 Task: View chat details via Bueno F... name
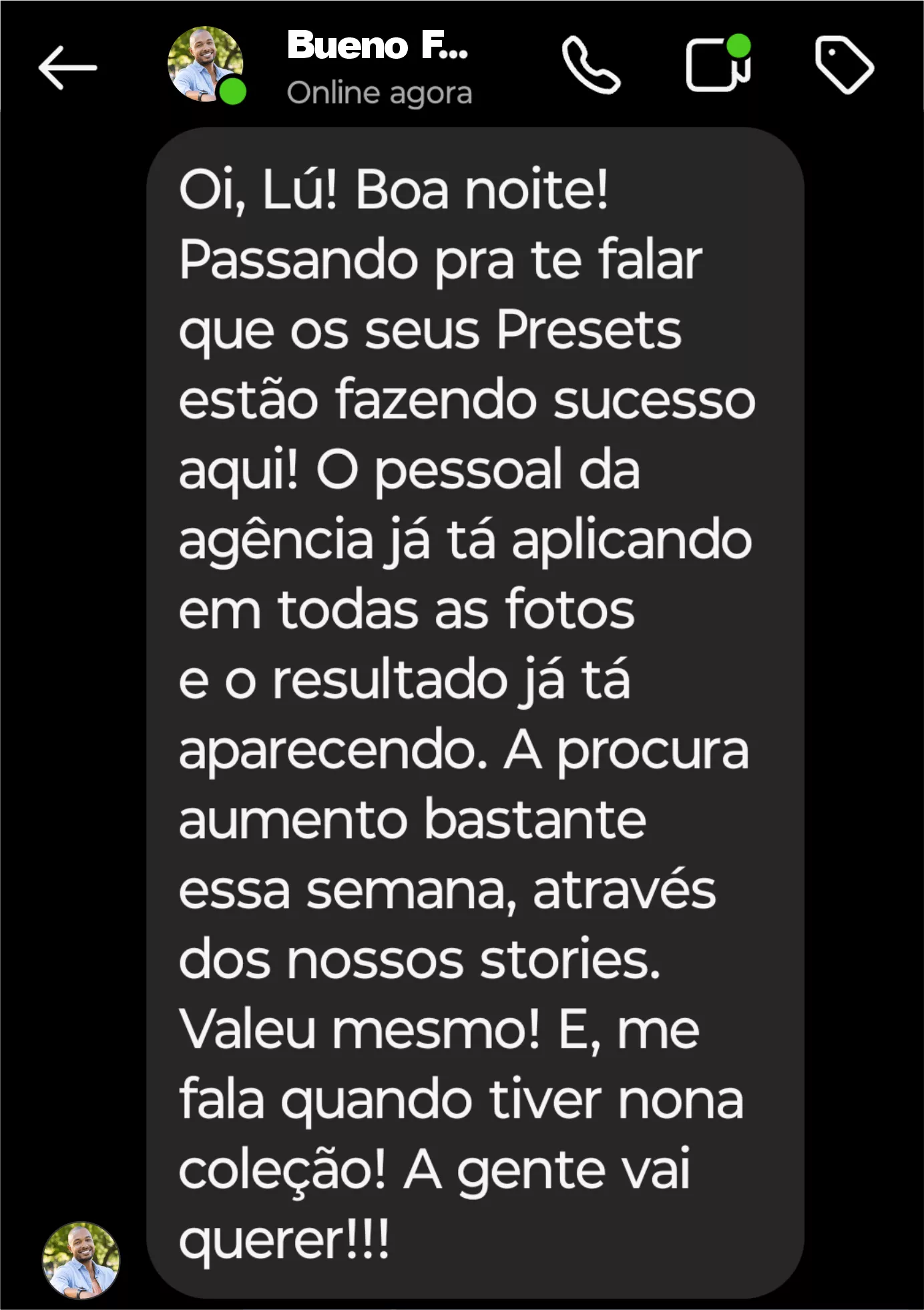[378, 46]
